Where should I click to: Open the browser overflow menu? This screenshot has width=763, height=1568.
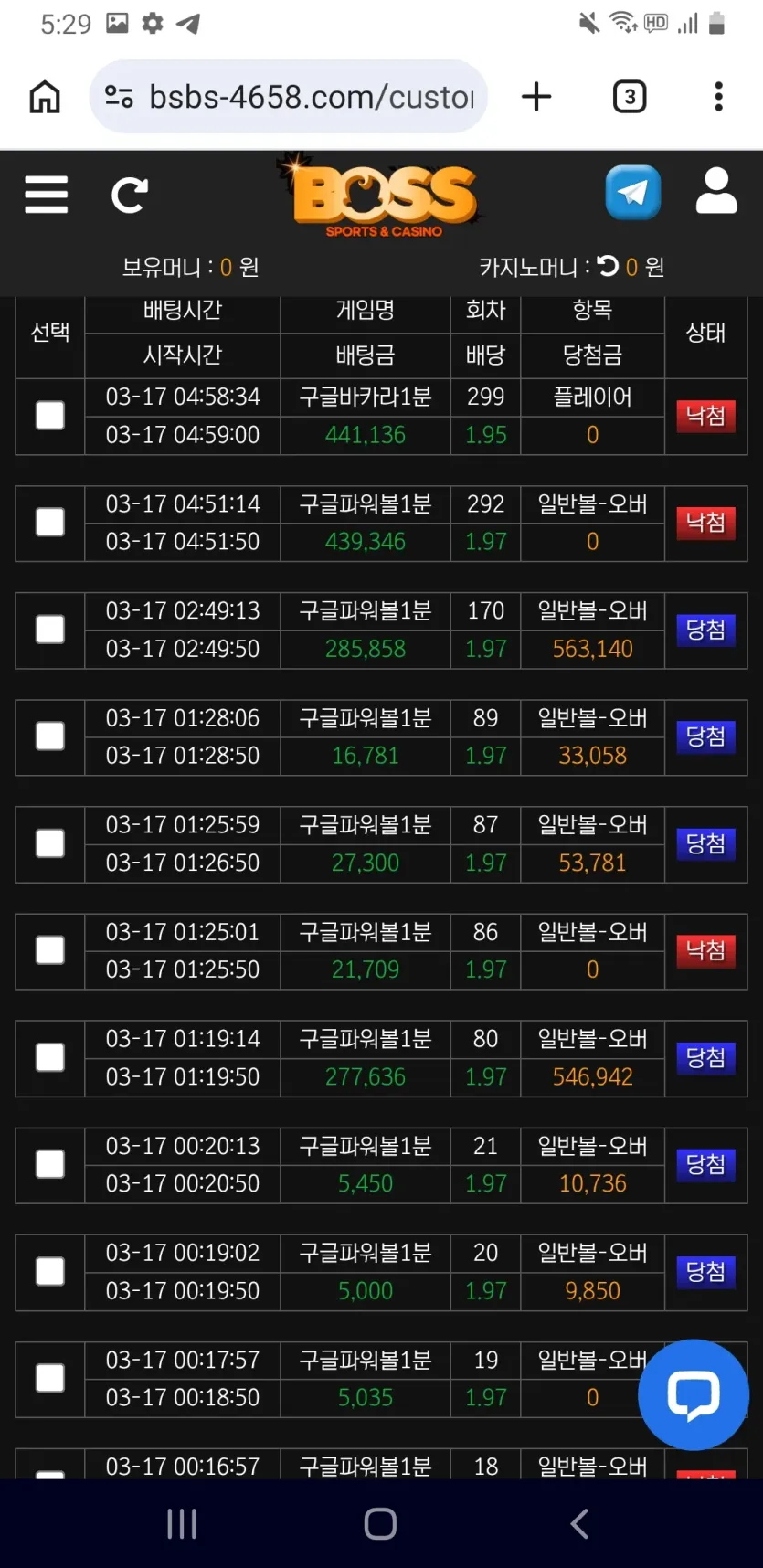point(719,96)
